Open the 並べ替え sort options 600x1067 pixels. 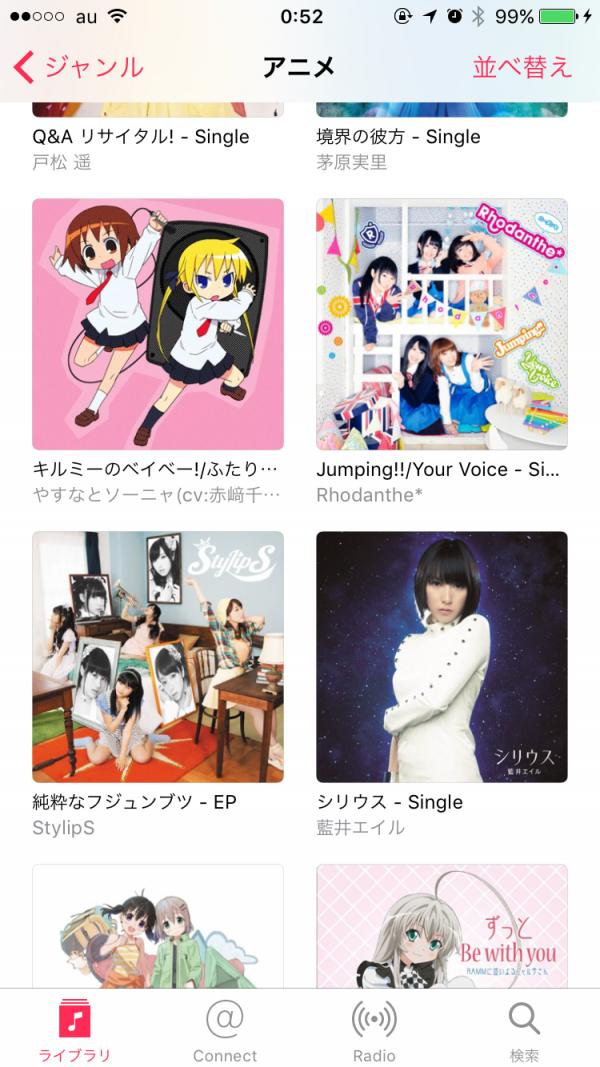(522, 67)
